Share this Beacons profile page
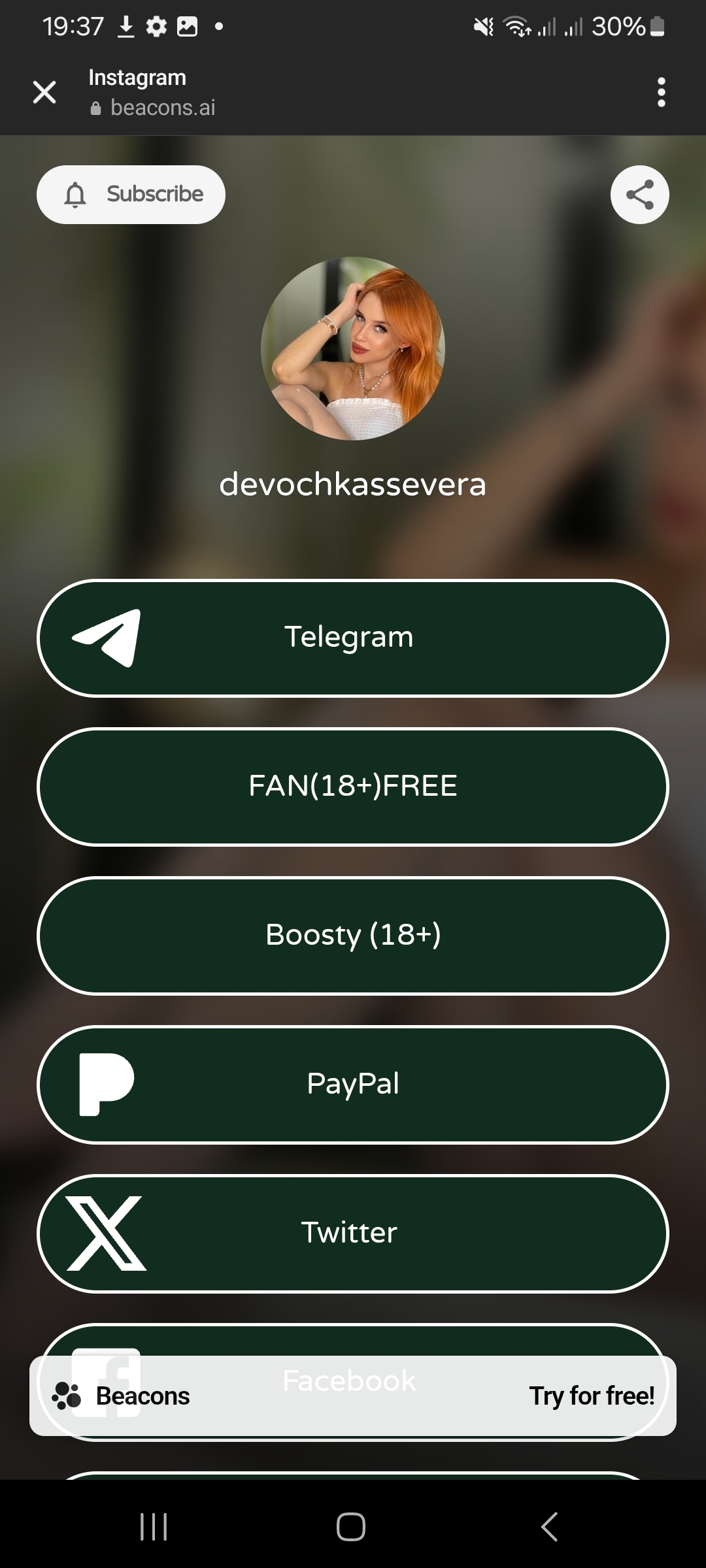 tap(639, 195)
